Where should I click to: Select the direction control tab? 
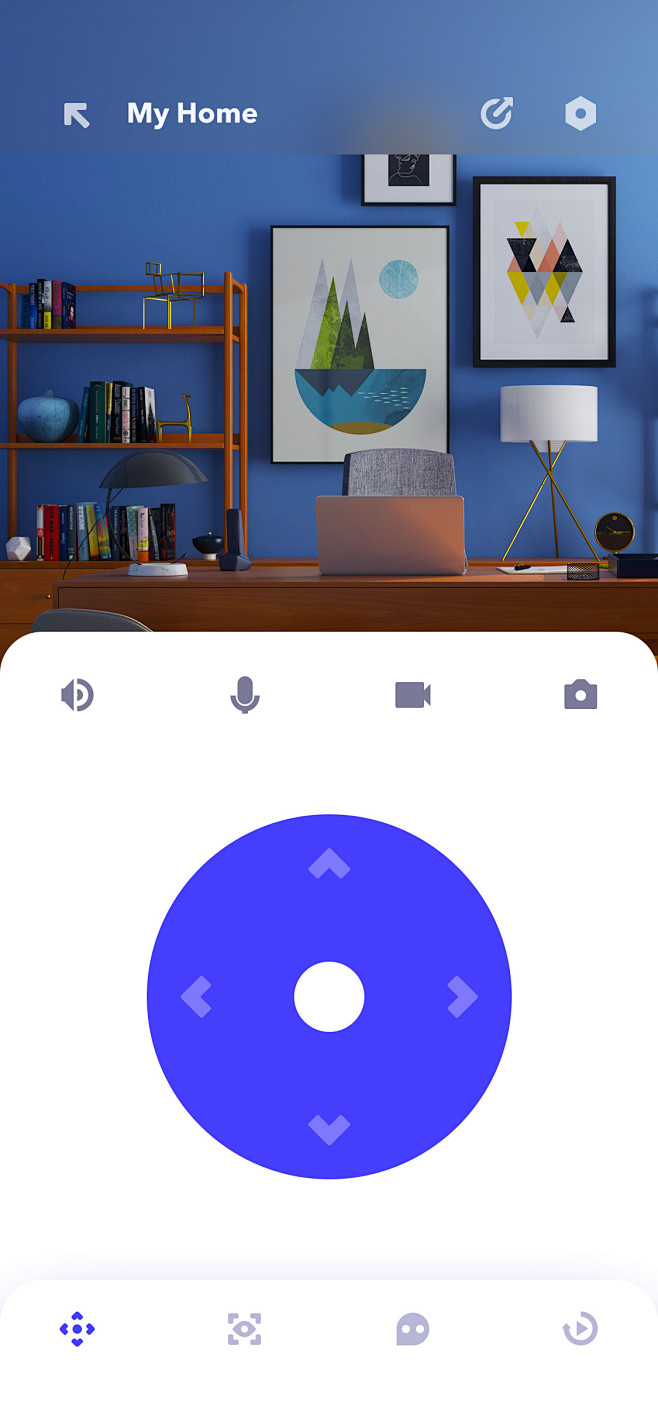pos(77,1329)
